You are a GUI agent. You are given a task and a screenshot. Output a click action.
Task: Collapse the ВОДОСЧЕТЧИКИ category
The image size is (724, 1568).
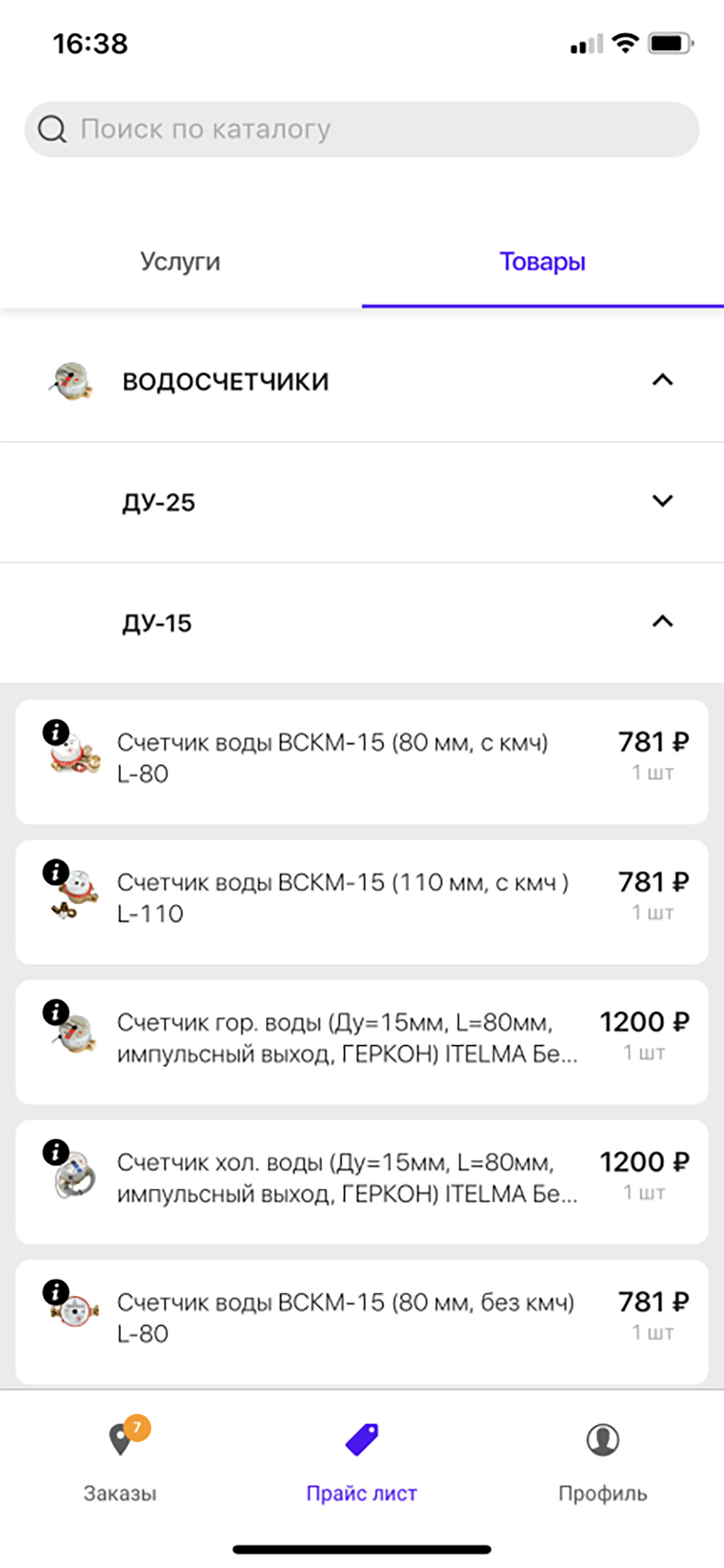[x=662, y=380]
